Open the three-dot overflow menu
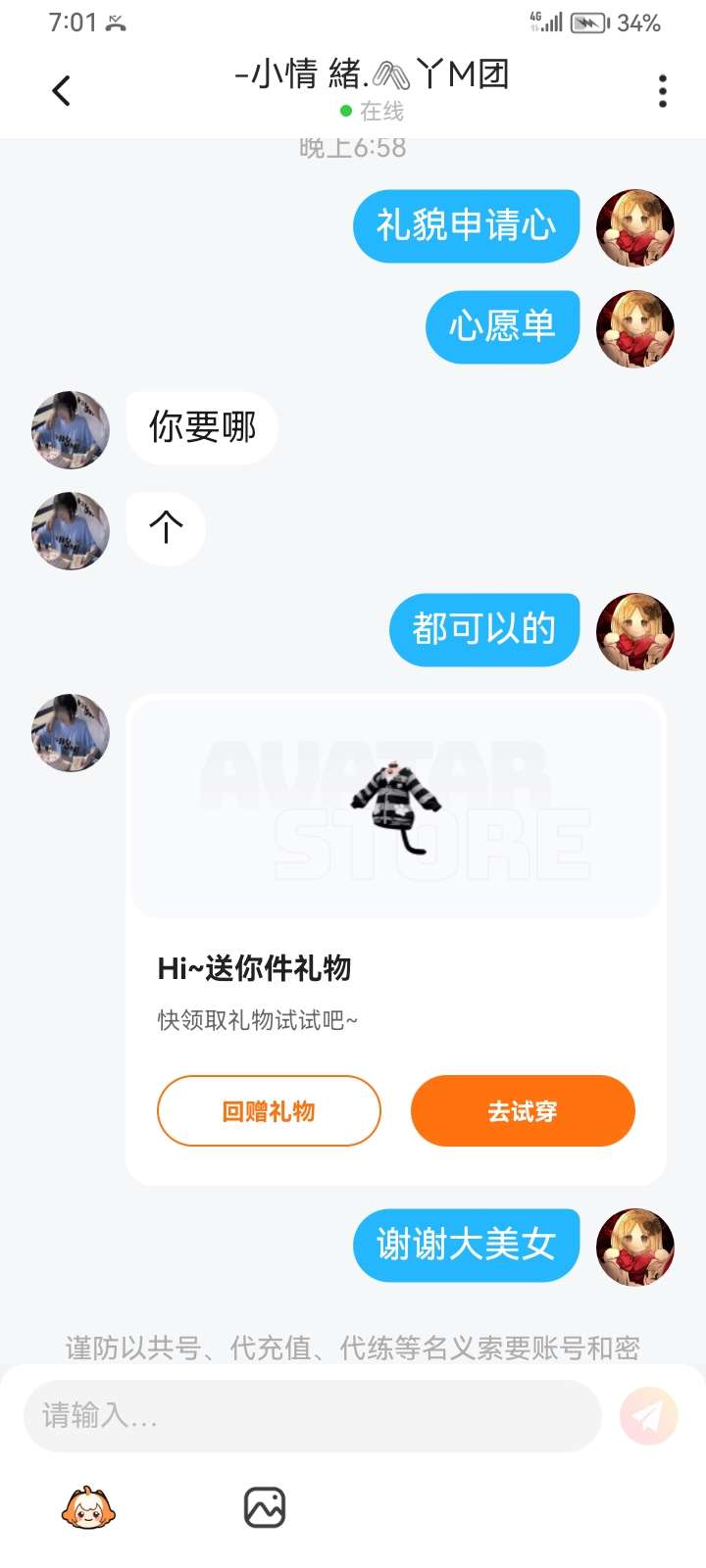The width and height of the screenshot is (706, 1568). tap(663, 91)
